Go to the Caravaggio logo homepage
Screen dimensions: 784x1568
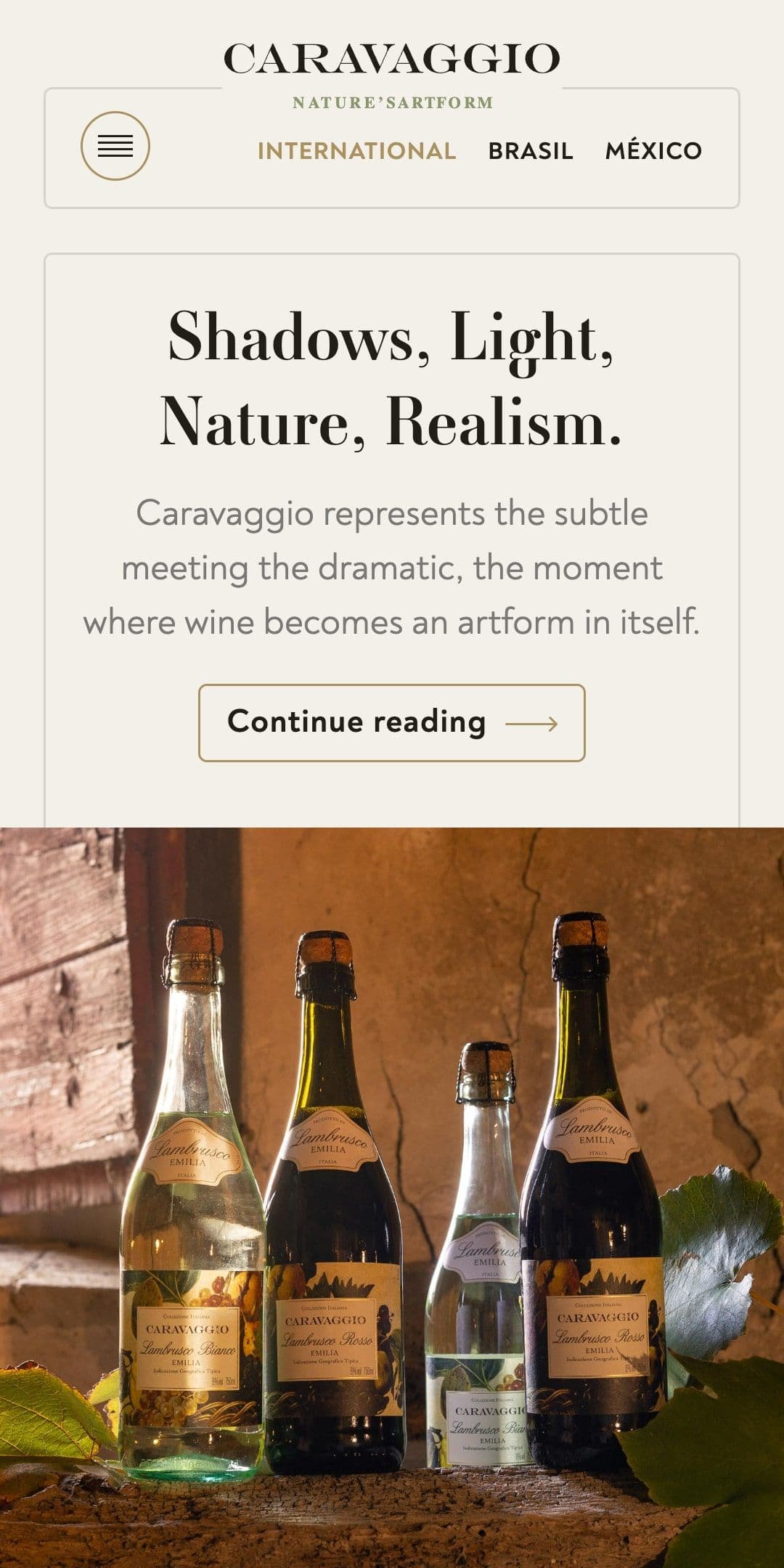(391, 61)
